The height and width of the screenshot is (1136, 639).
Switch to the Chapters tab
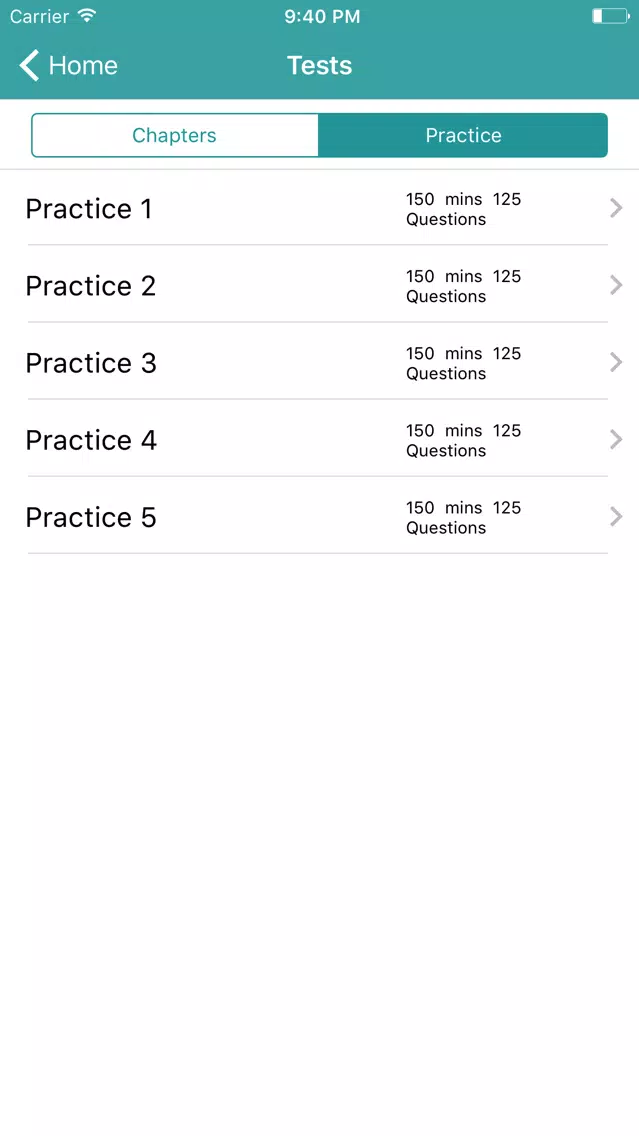click(175, 135)
